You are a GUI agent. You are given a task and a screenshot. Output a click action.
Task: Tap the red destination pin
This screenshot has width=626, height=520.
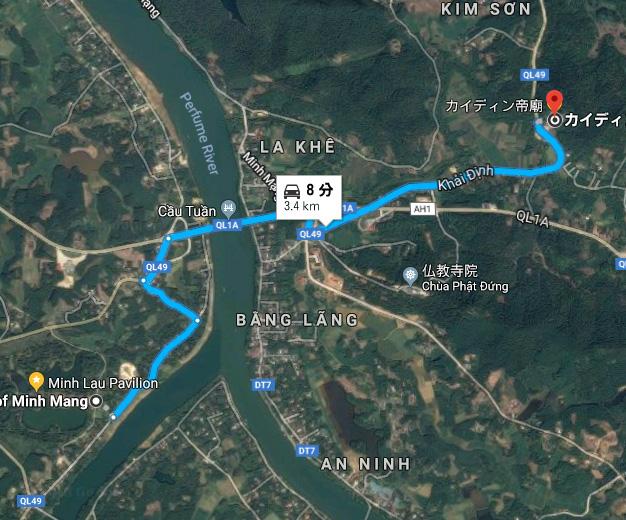[x=554, y=103]
